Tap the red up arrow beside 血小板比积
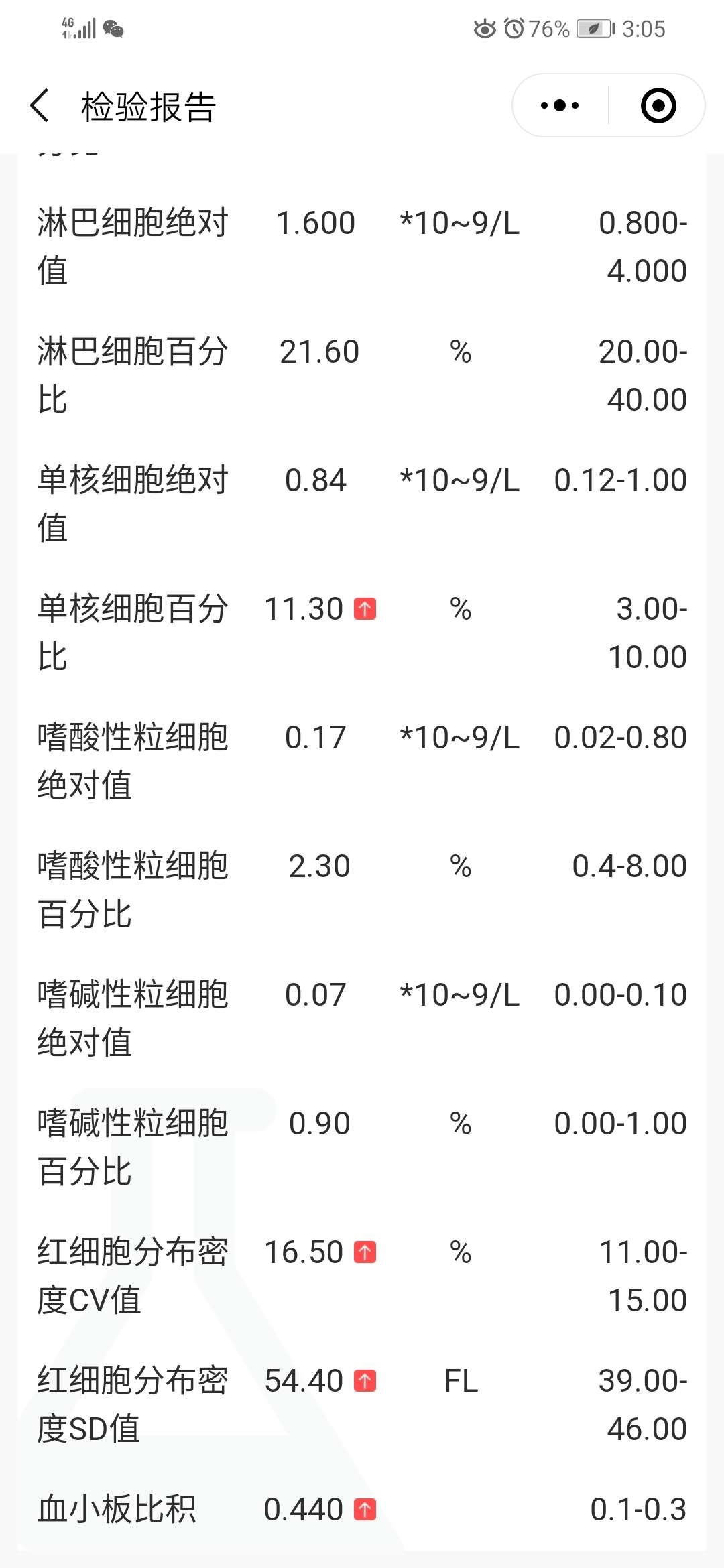The image size is (724, 1568). tap(364, 1509)
